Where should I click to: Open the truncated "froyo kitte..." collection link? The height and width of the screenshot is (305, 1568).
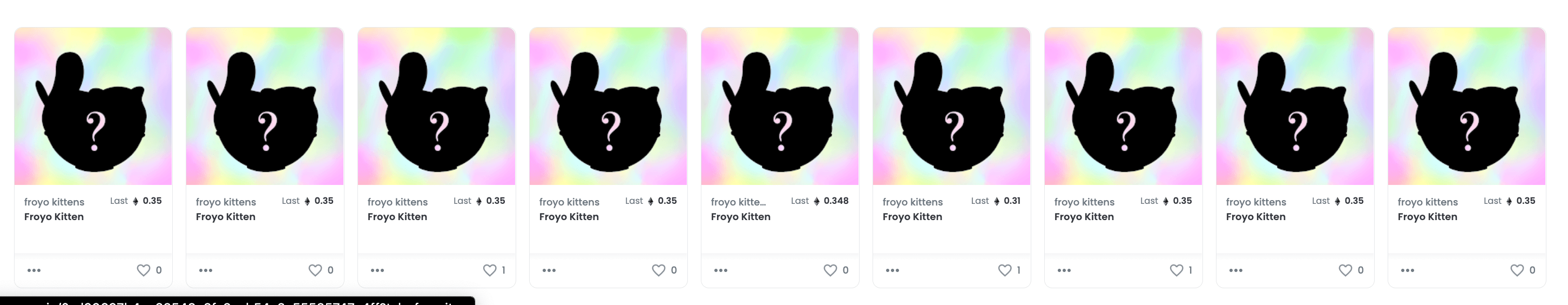[x=738, y=202]
